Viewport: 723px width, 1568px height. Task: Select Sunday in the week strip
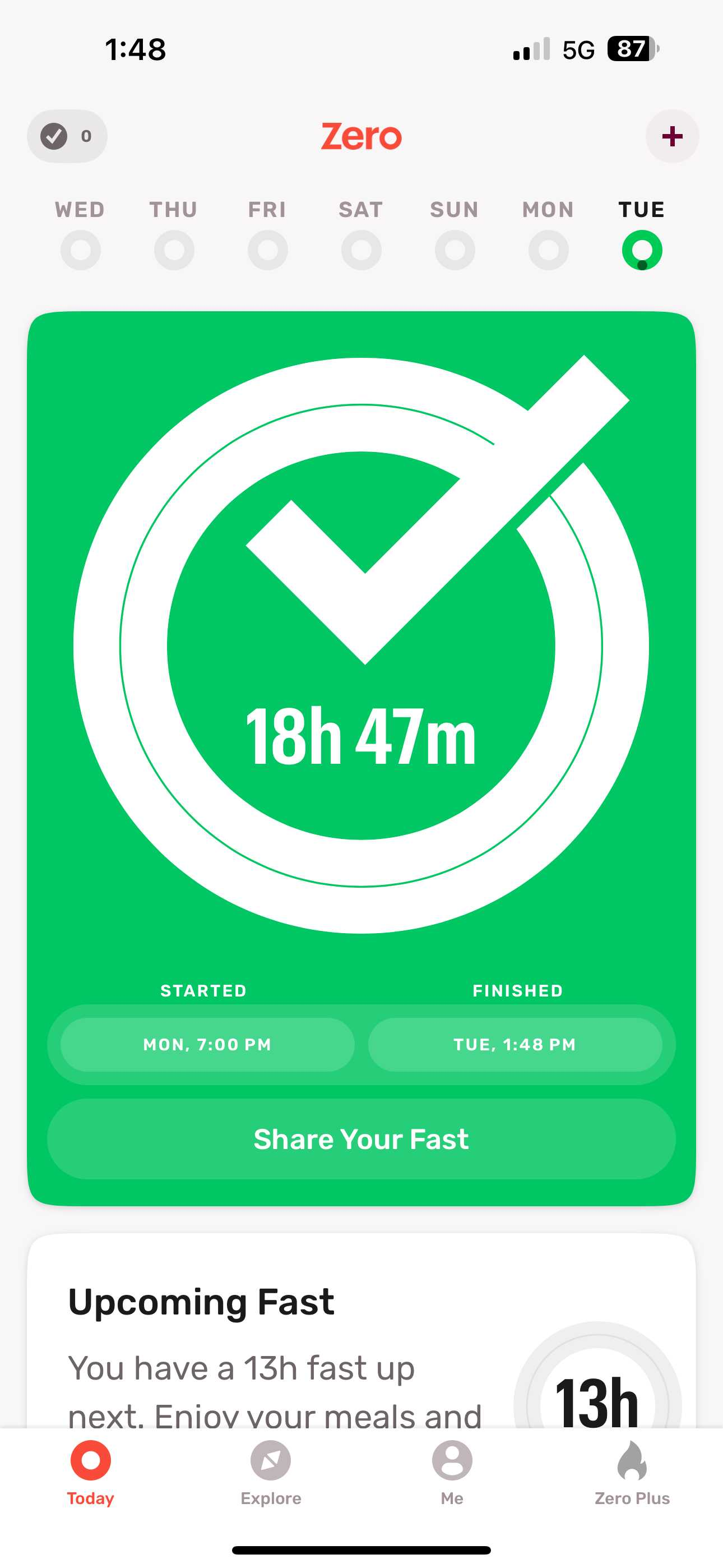coord(455,235)
